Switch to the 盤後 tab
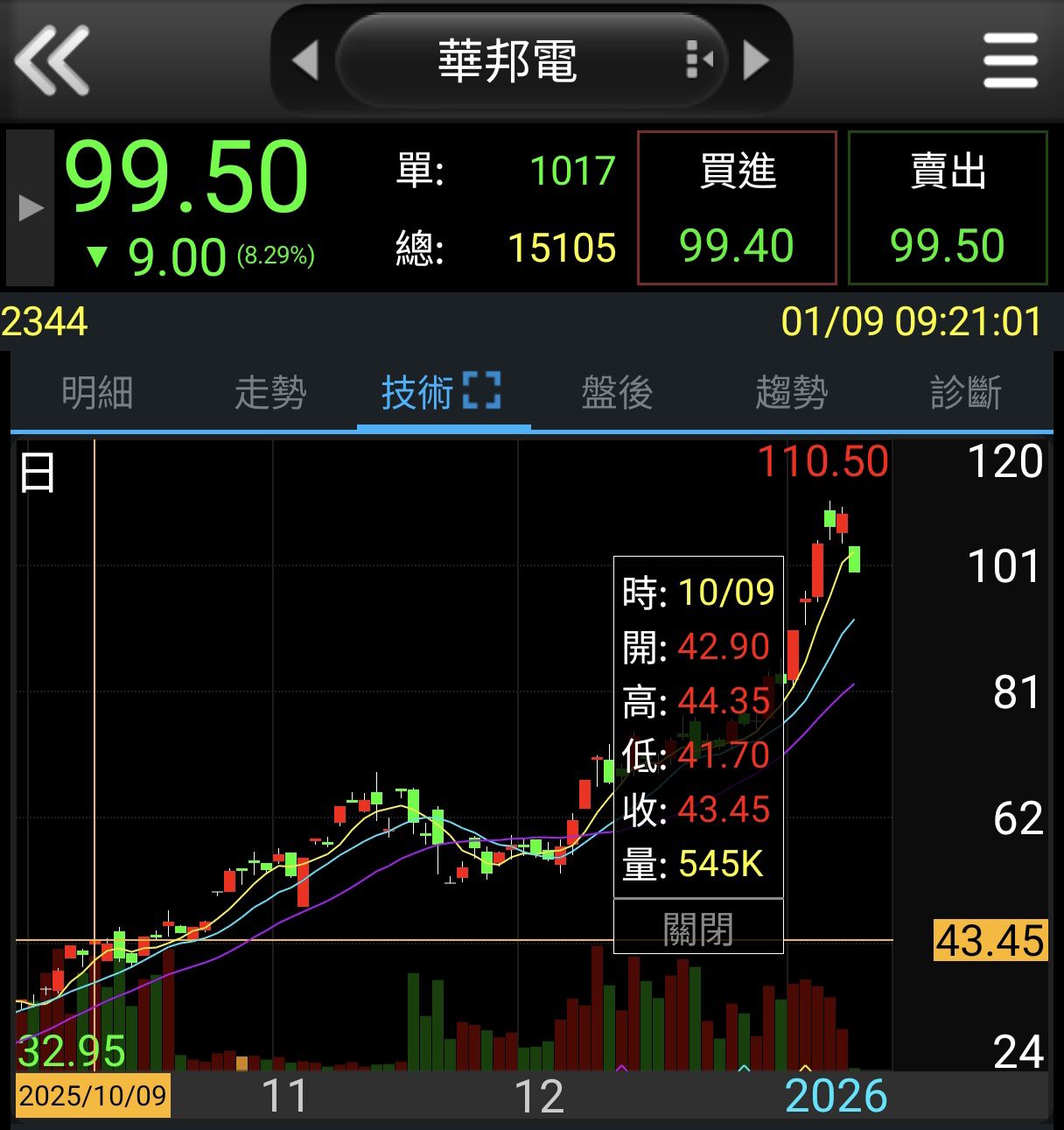The width and height of the screenshot is (1064, 1130). [617, 393]
